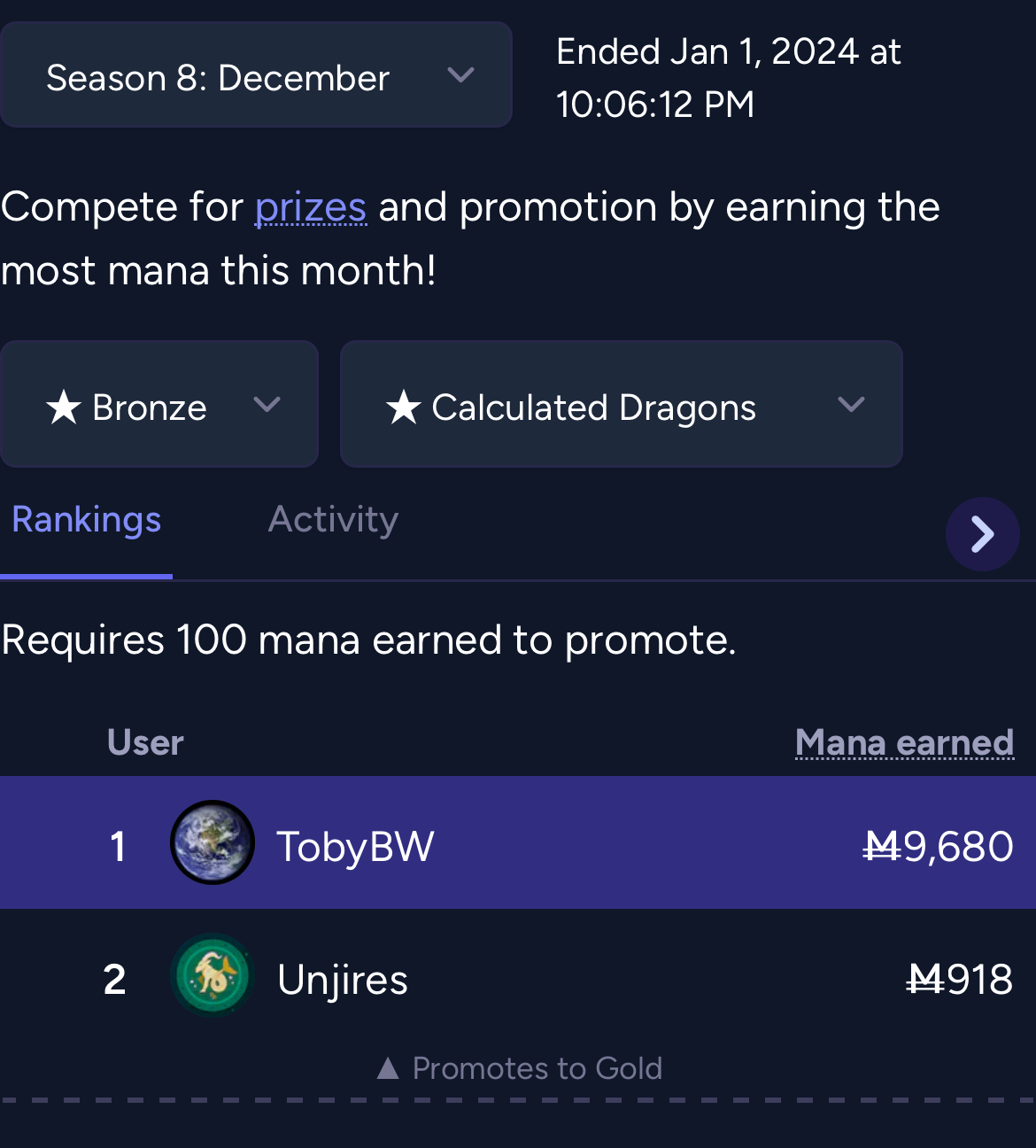The width and height of the screenshot is (1036, 1148).
Task: Expand the Bronze league dropdown
Action: pos(159,406)
